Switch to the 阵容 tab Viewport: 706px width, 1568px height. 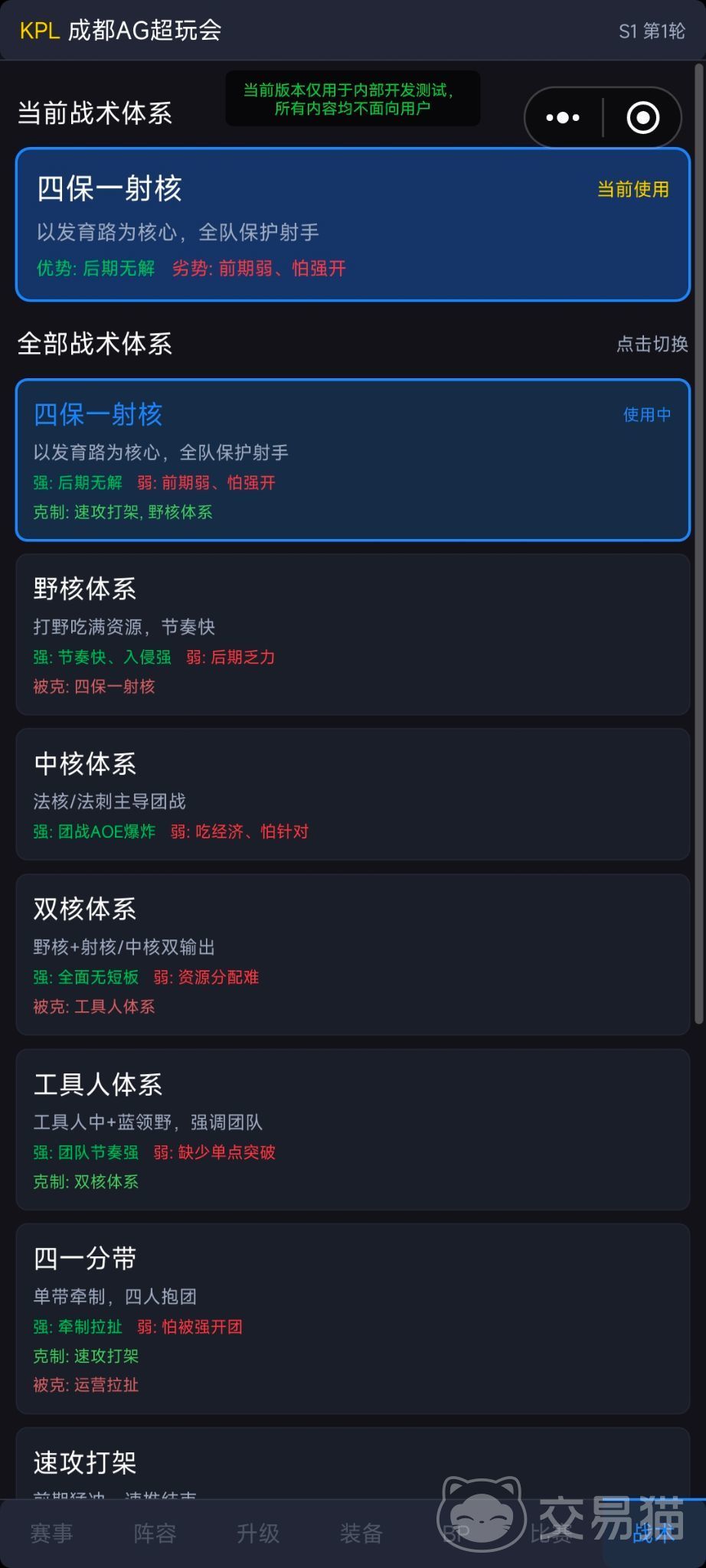(155, 1534)
